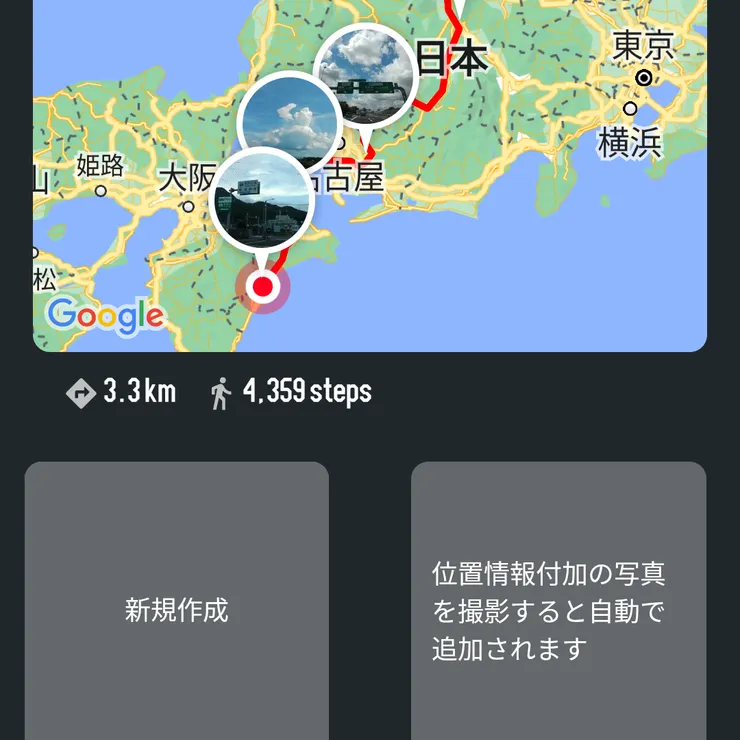740x740 pixels.
Task: Open the photo marker next to the 日本 label
Action: [366, 73]
